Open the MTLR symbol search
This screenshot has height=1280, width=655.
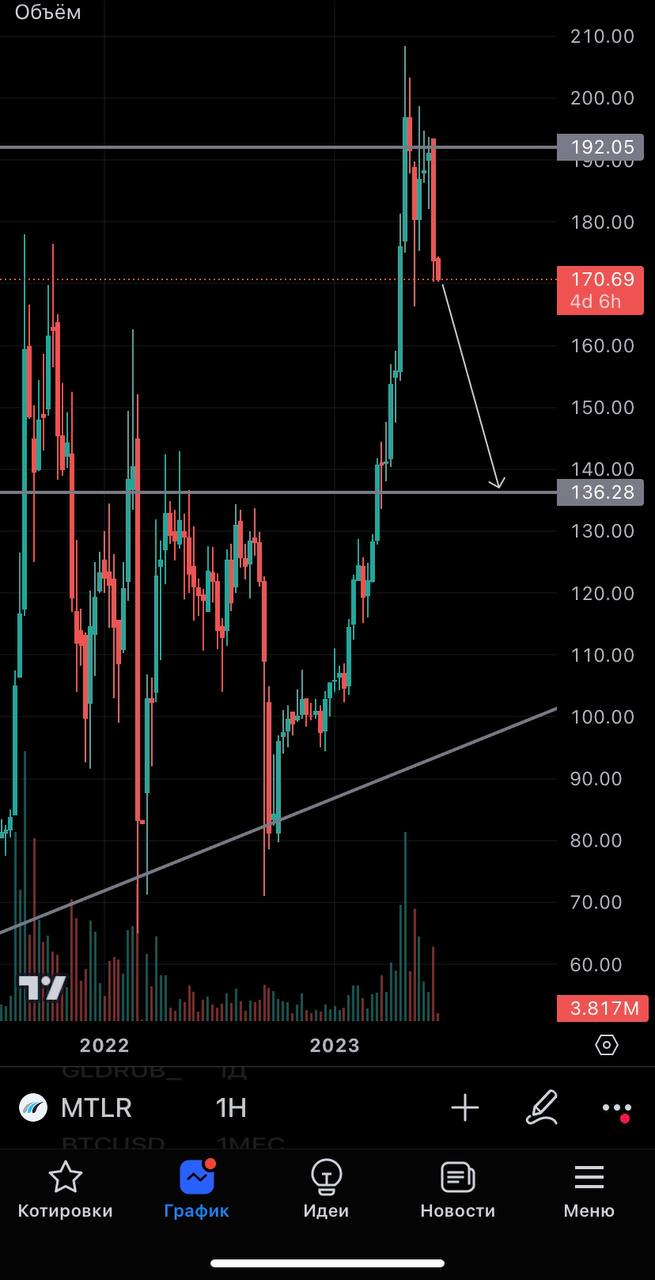pyautogui.click(x=76, y=1107)
